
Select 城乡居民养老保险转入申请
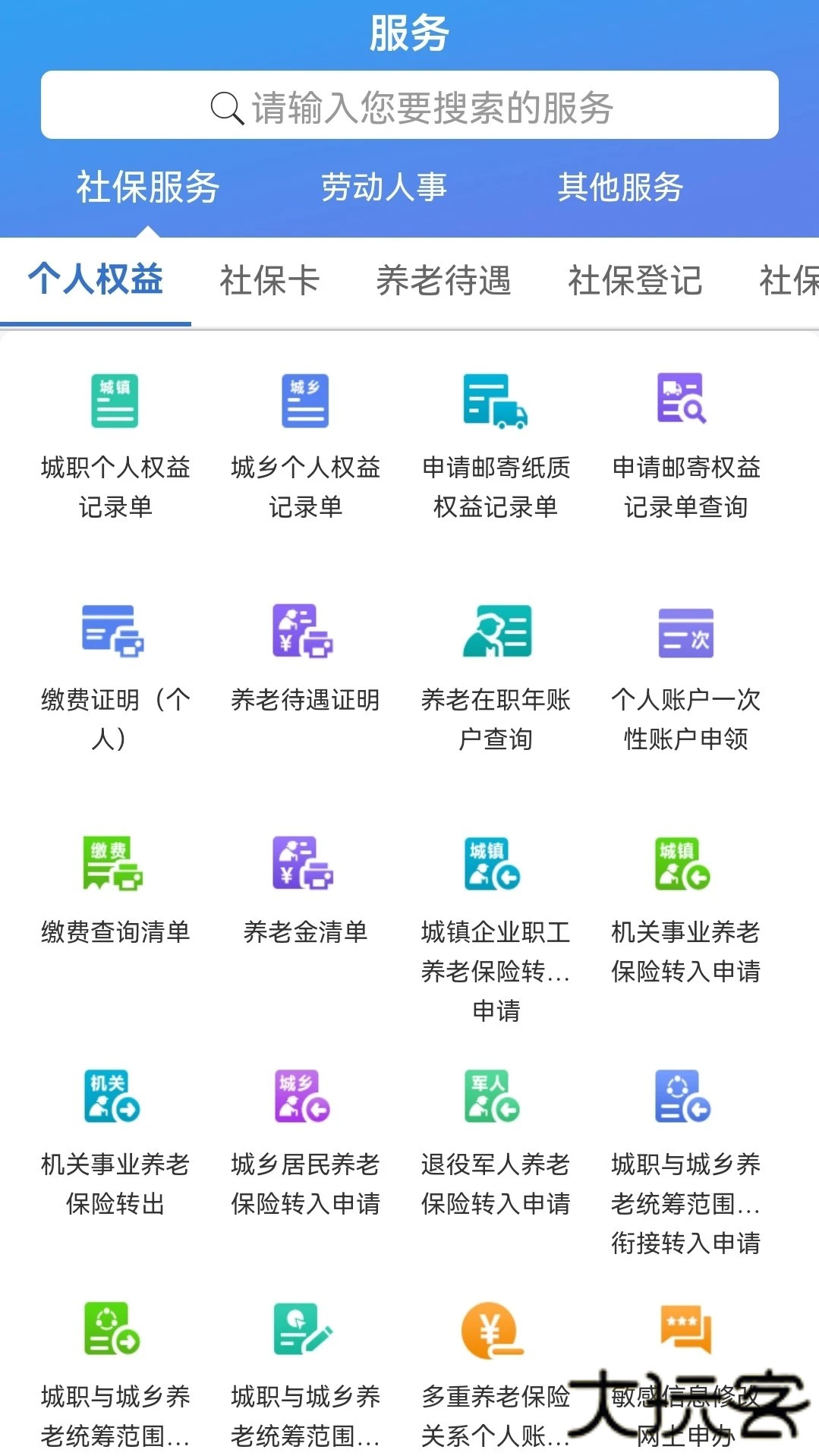[304, 1139]
